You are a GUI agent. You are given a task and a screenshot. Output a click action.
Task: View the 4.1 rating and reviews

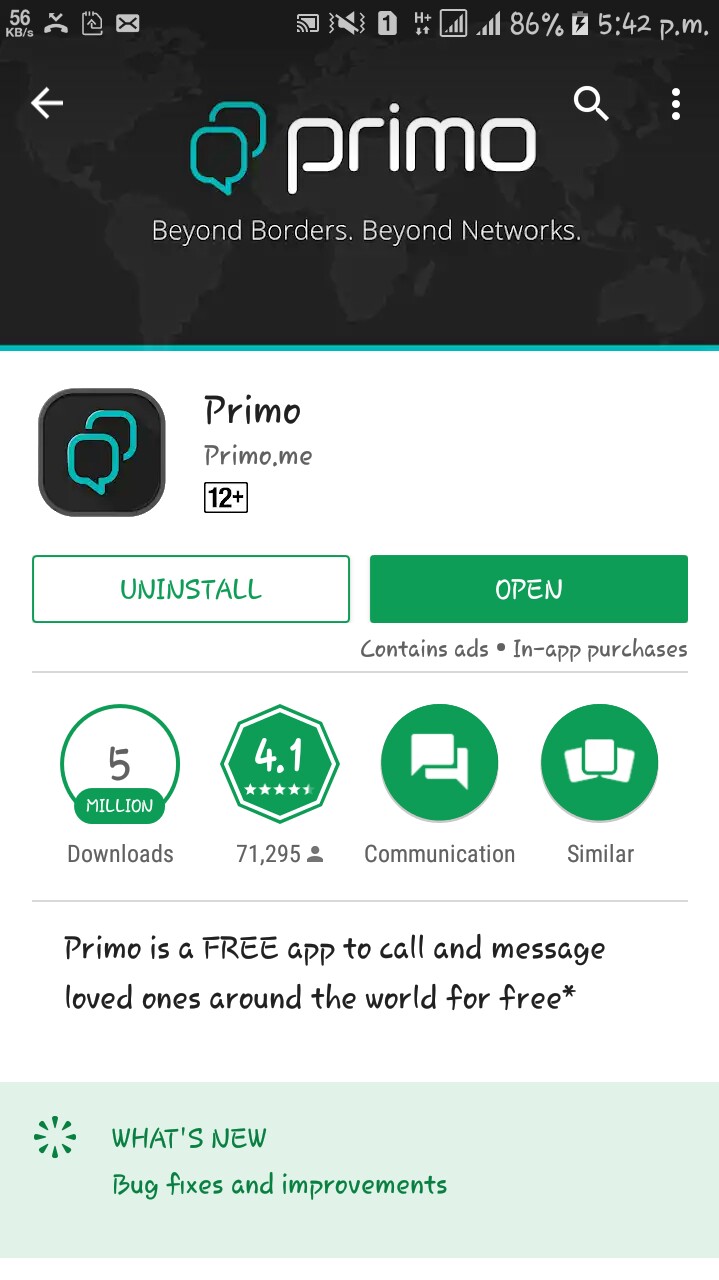280,764
